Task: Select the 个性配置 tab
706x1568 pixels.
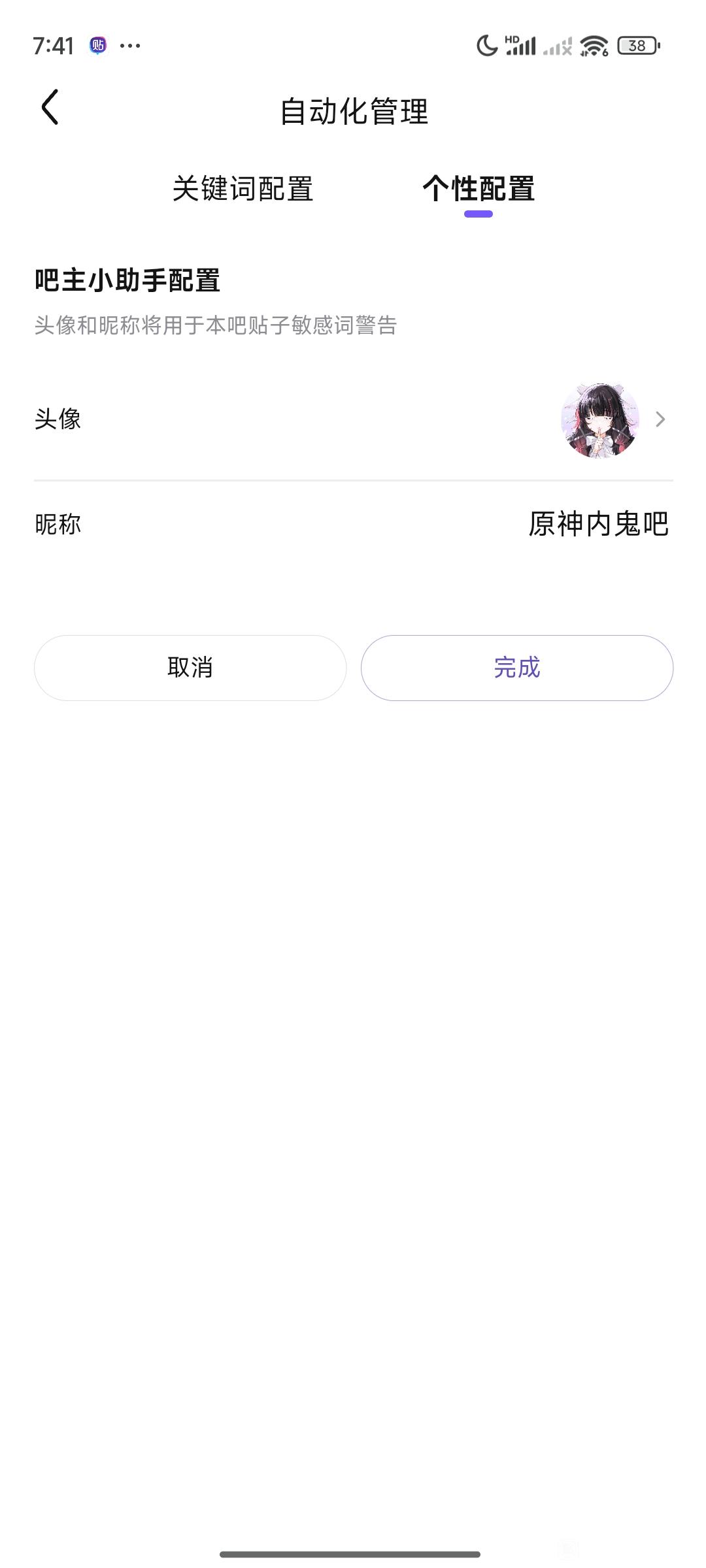Action: [479, 189]
